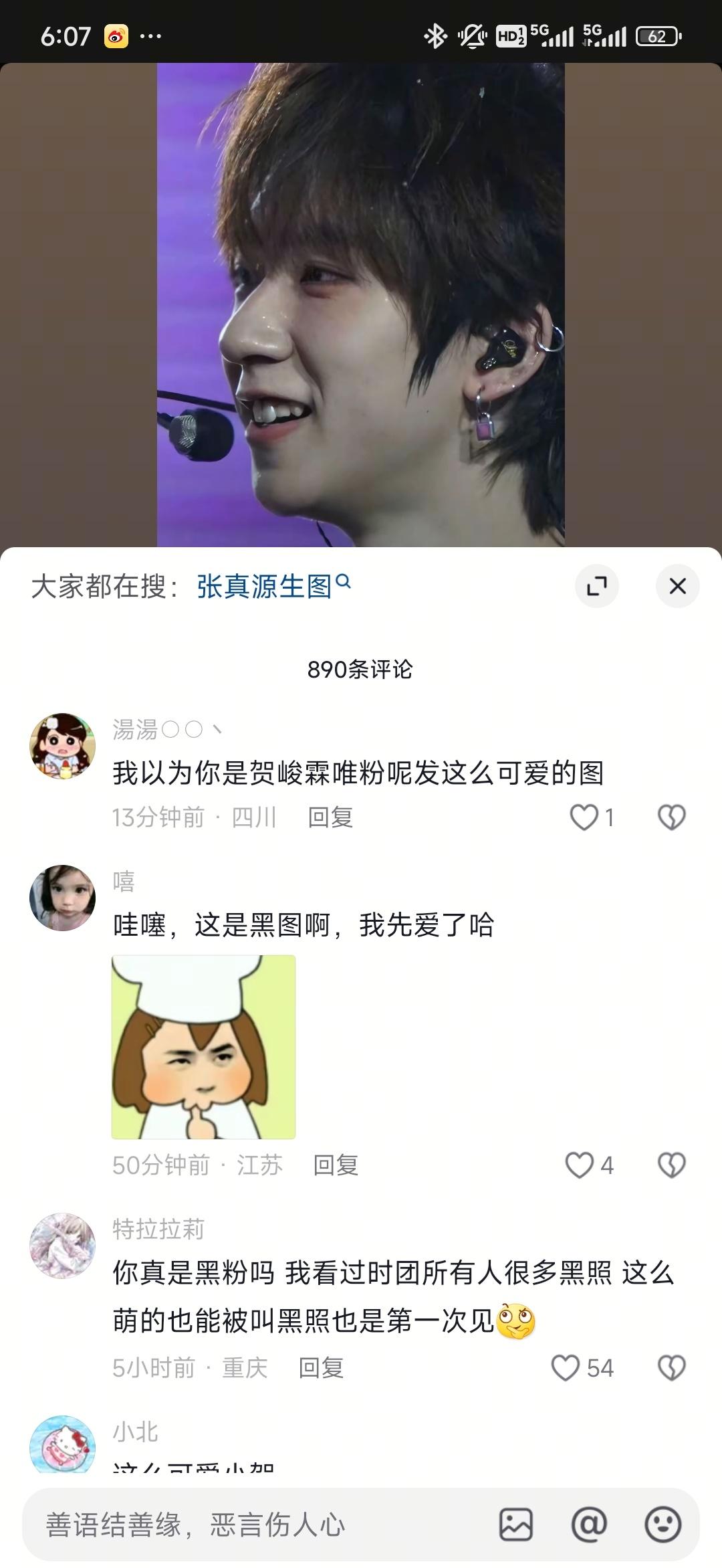View the chef meme image in 嘻's comment
The height and width of the screenshot is (1568, 722).
coord(203,1046)
